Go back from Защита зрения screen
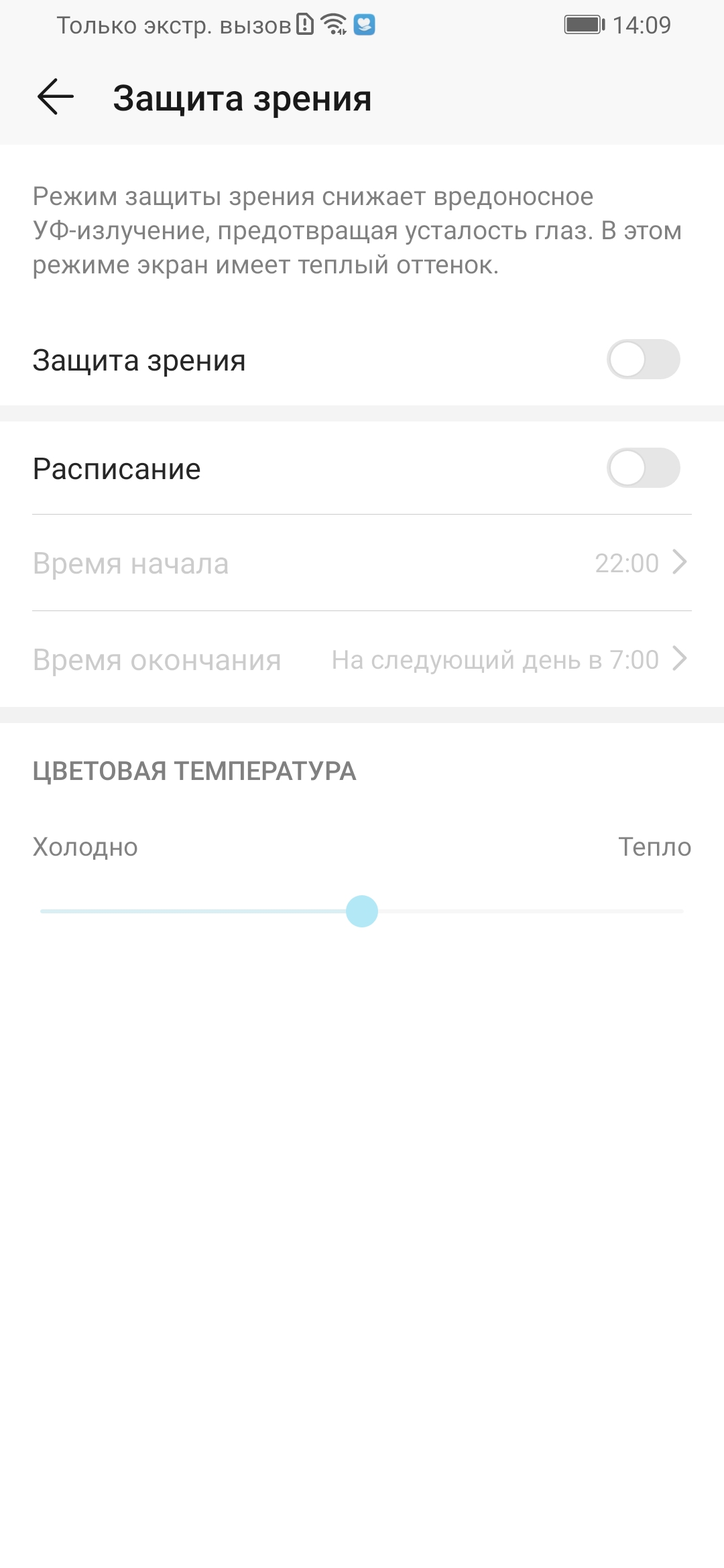Image resolution: width=724 pixels, height=1568 pixels. [56, 97]
